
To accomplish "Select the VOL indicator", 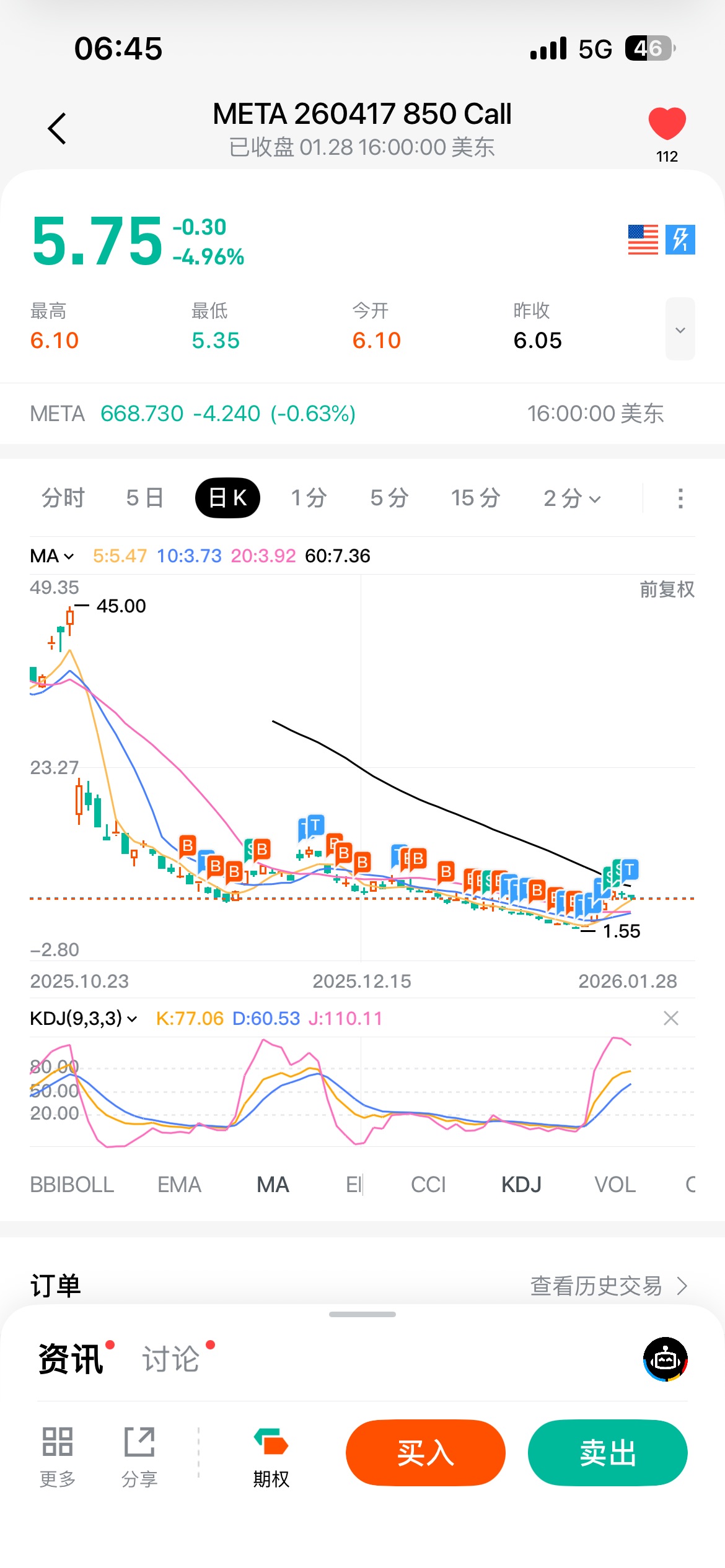I will click(615, 1185).
